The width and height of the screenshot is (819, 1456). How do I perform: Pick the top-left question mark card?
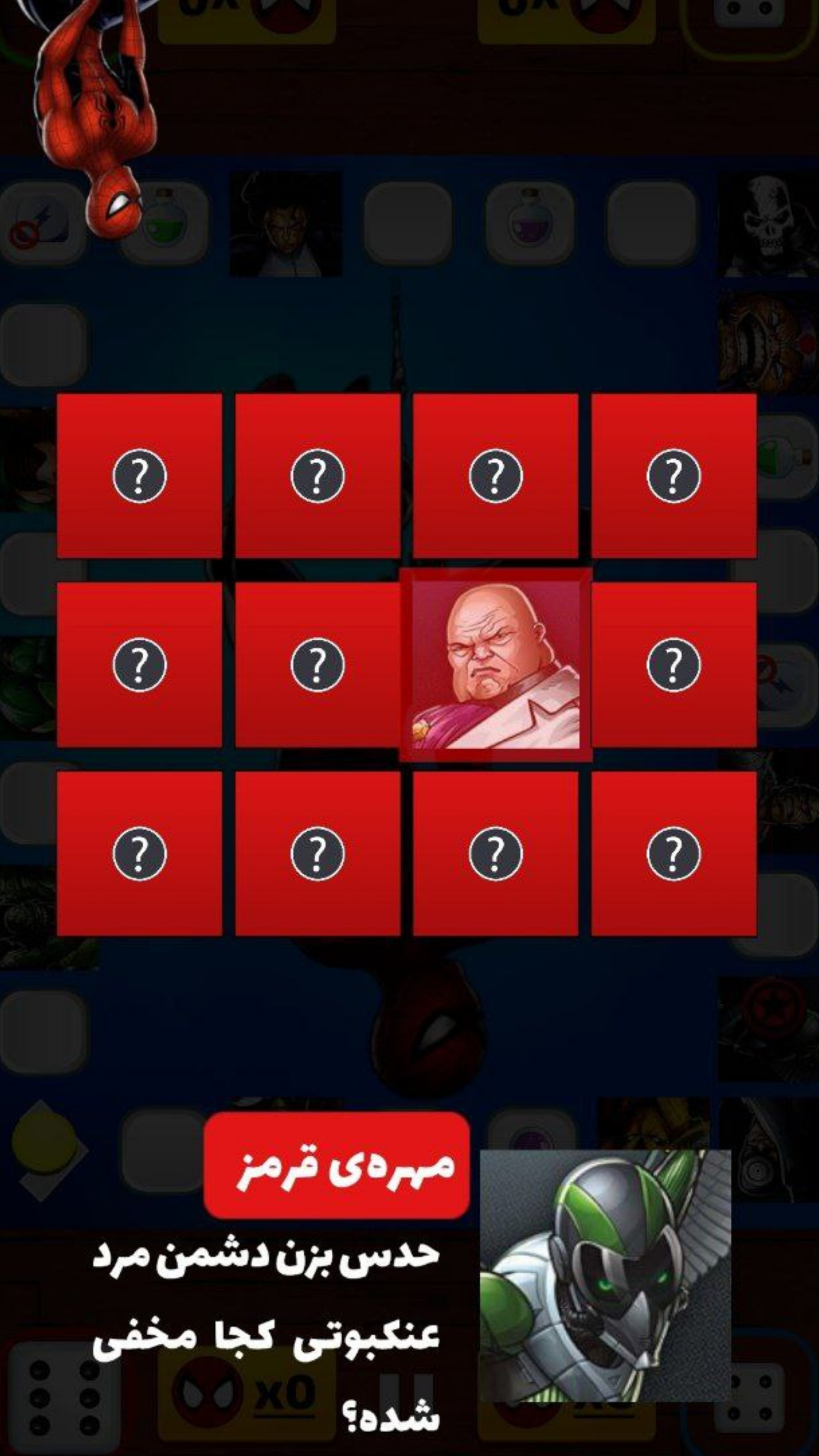coord(139,475)
